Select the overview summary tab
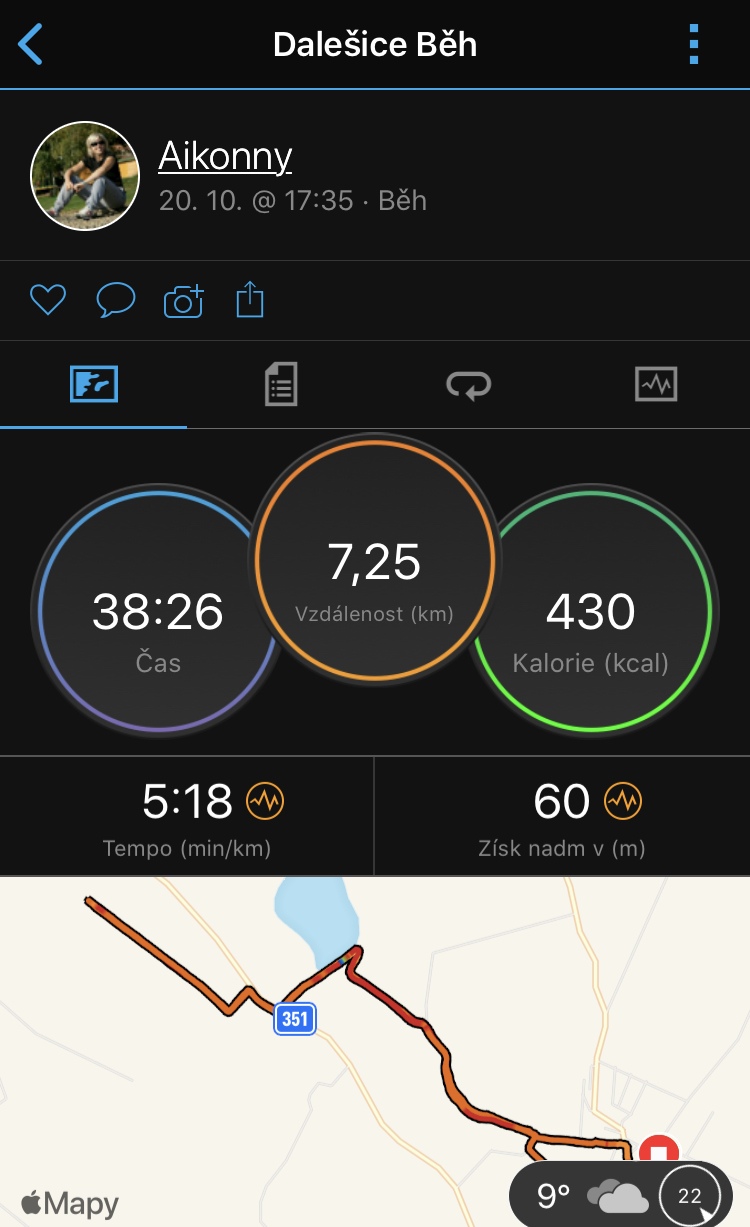This screenshot has width=750, height=1227. pos(94,384)
